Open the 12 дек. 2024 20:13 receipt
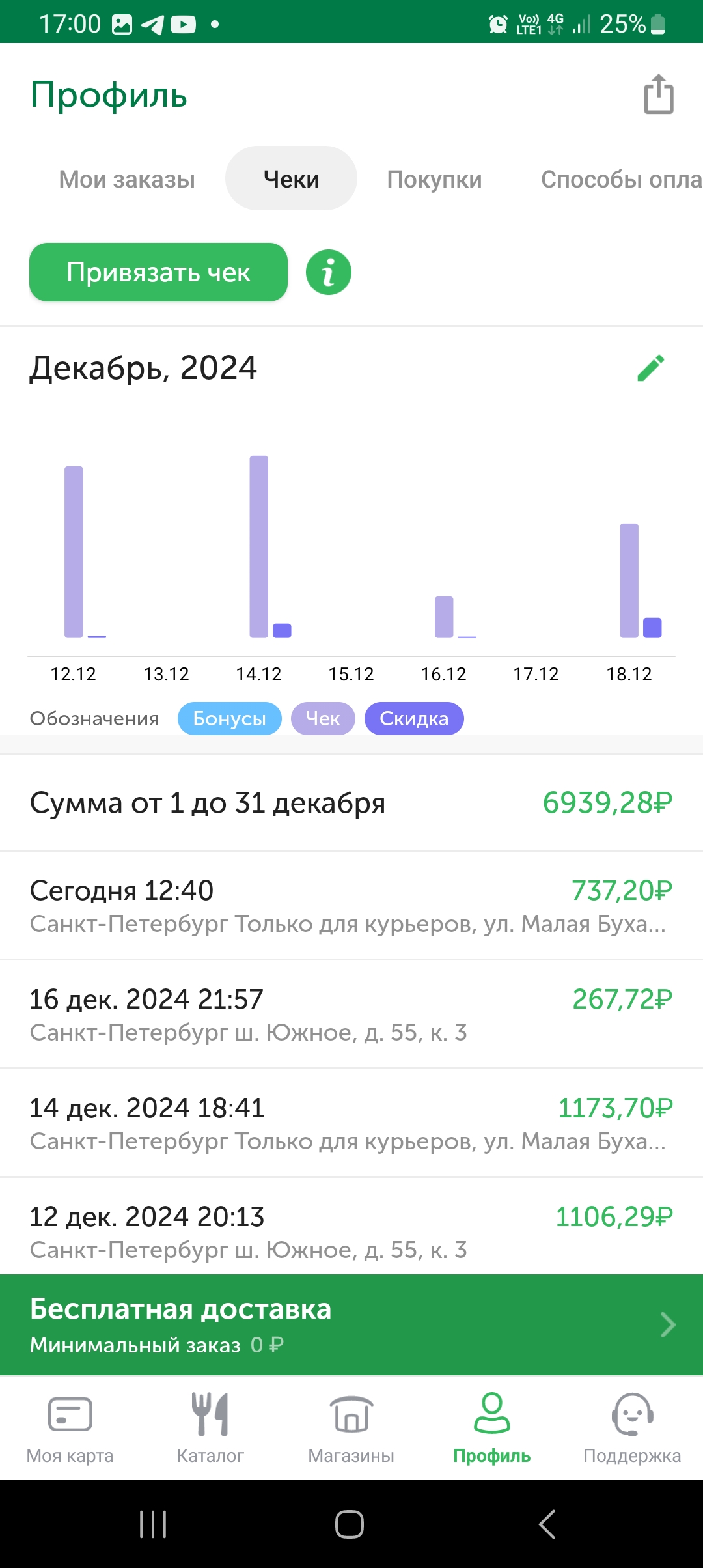This screenshot has height=1568, width=703. click(x=351, y=1227)
